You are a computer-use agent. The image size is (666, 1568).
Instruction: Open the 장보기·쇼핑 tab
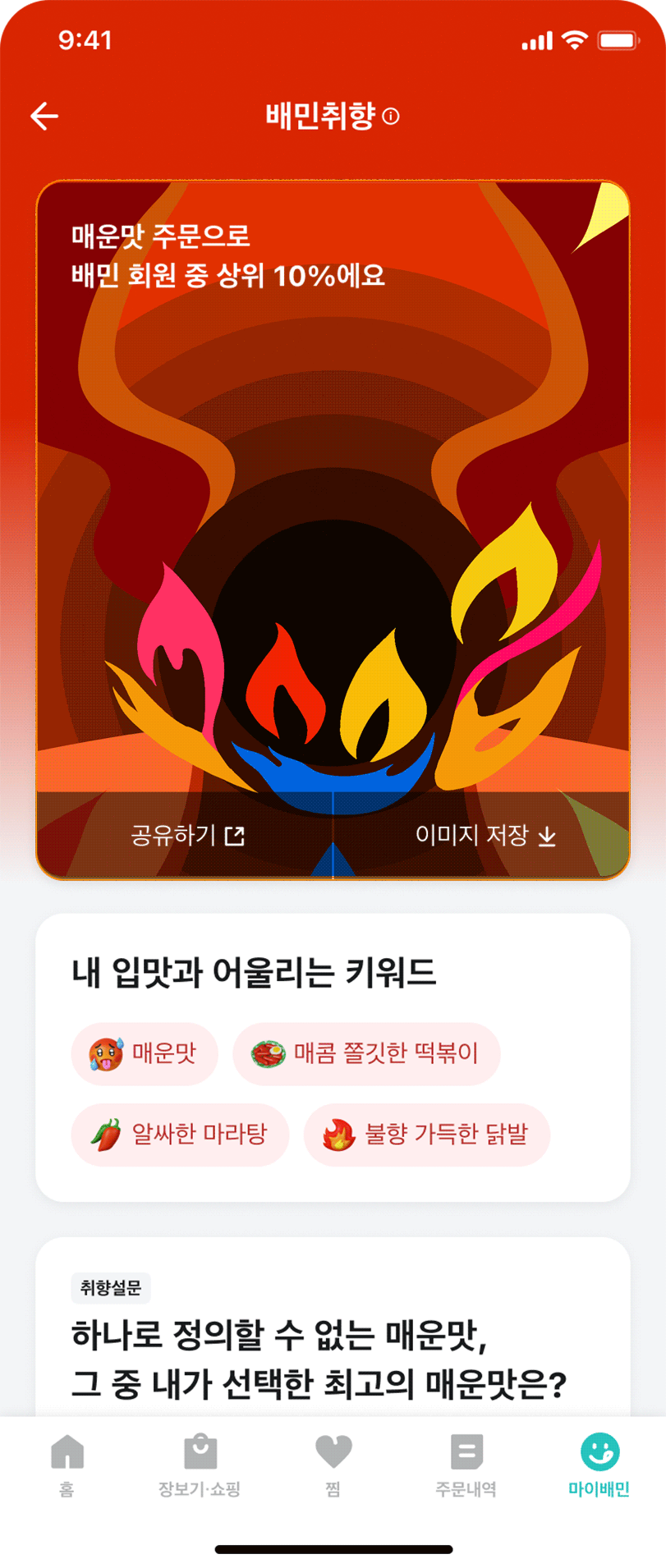coord(200,1465)
